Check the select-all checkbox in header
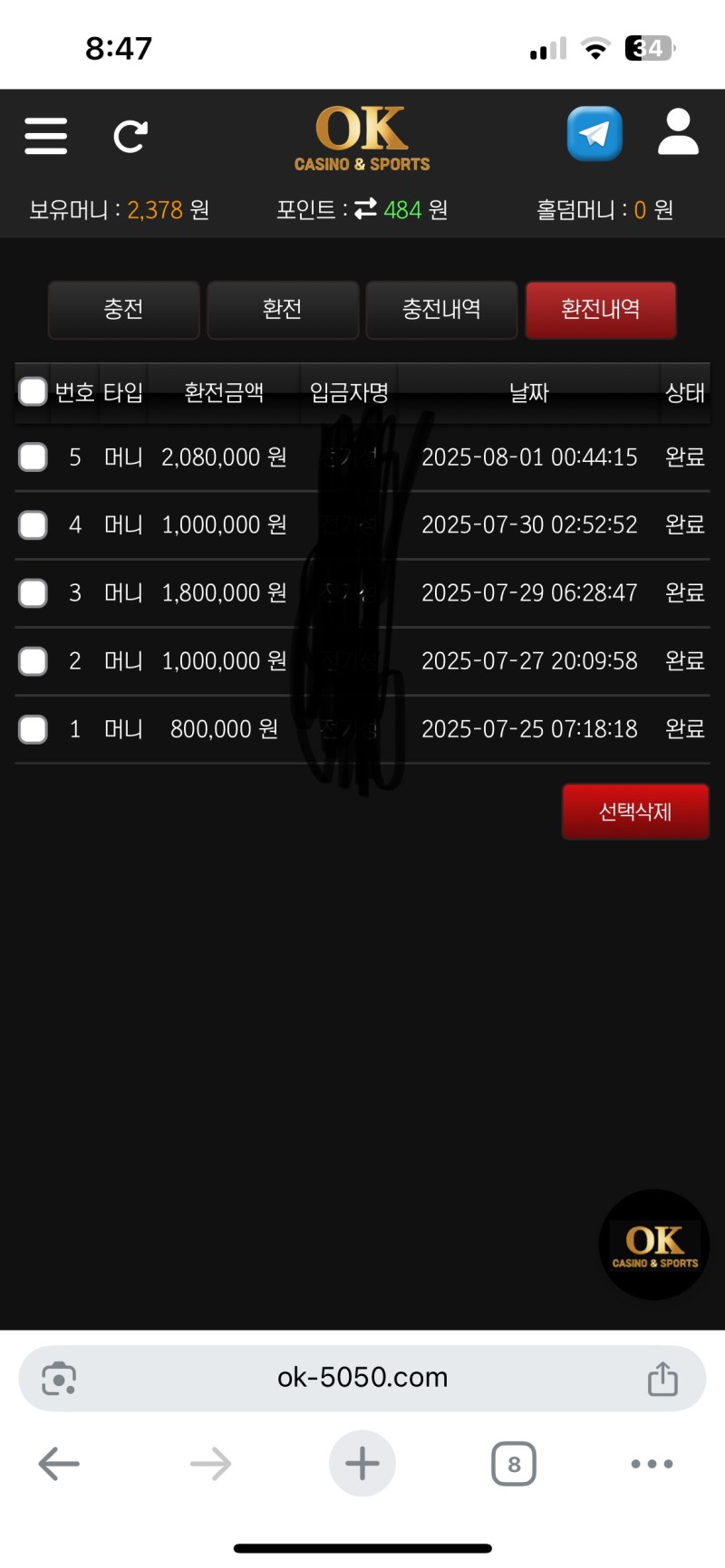 (33, 391)
